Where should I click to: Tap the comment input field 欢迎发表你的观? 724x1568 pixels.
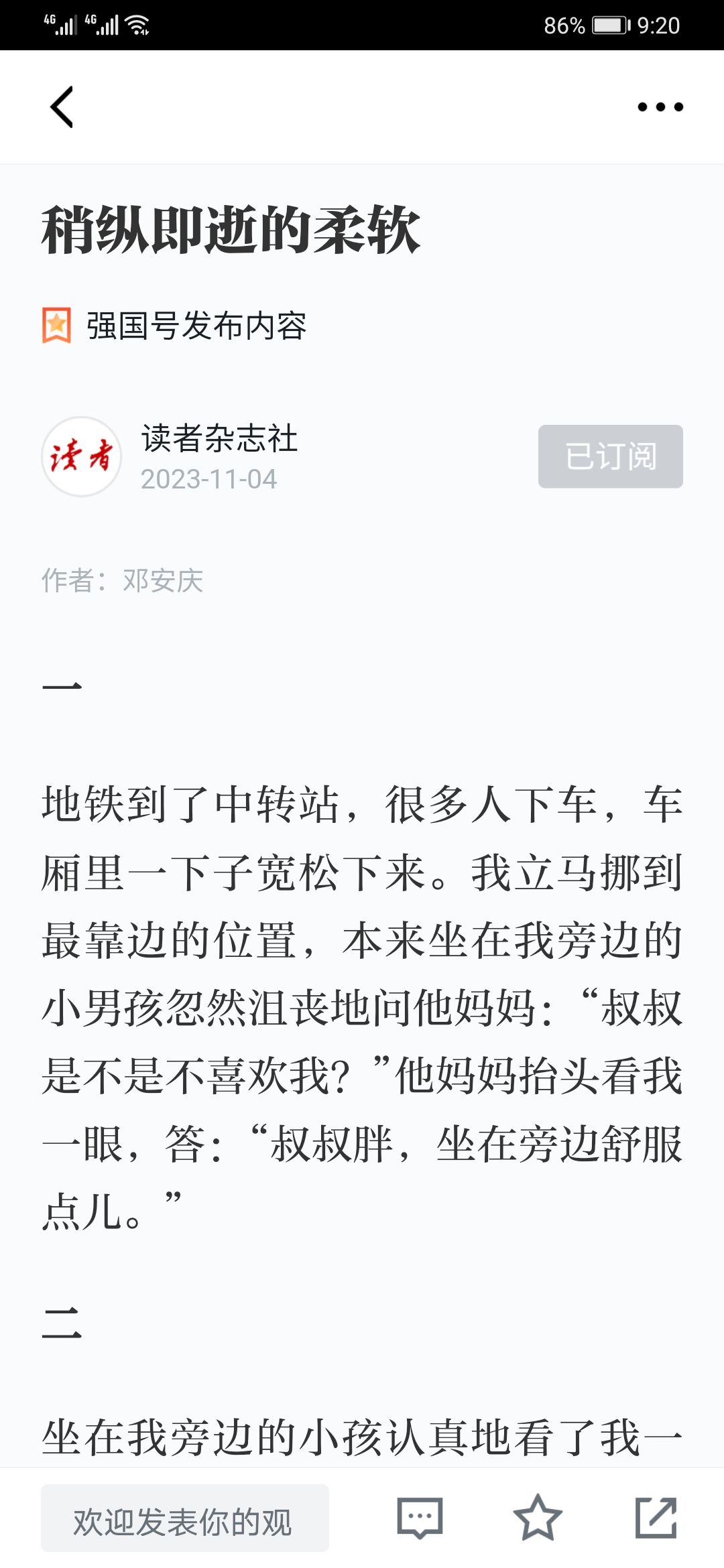[x=185, y=1518]
